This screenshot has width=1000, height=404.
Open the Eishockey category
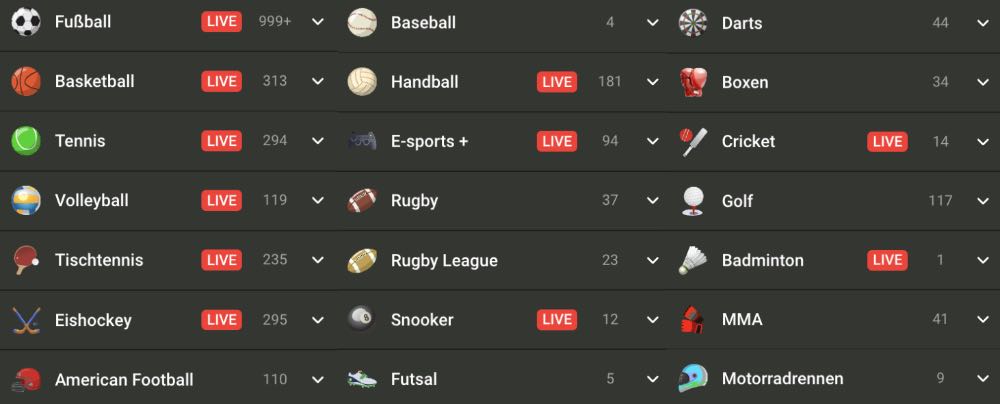click(93, 320)
